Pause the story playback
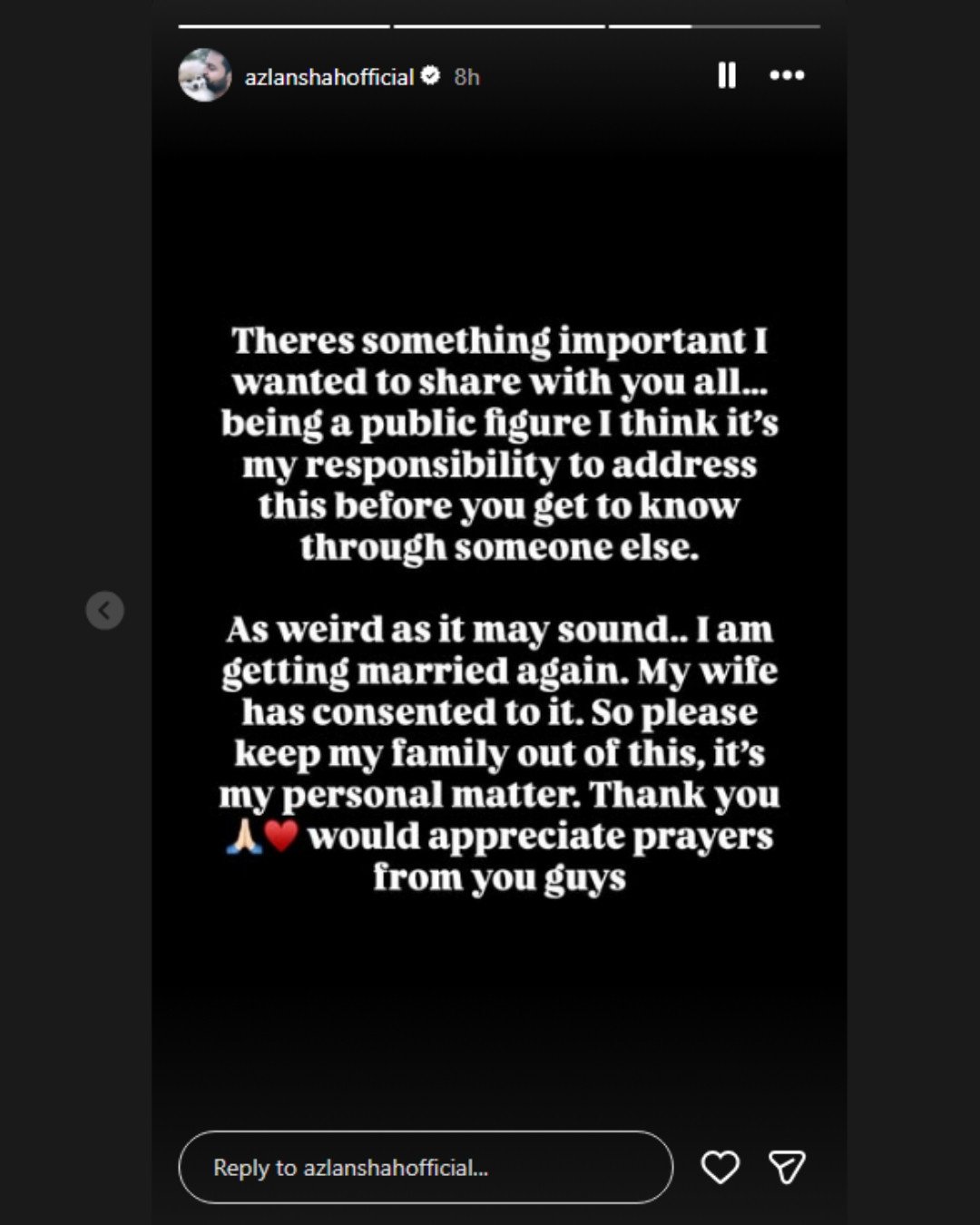 tap(727, 75)
